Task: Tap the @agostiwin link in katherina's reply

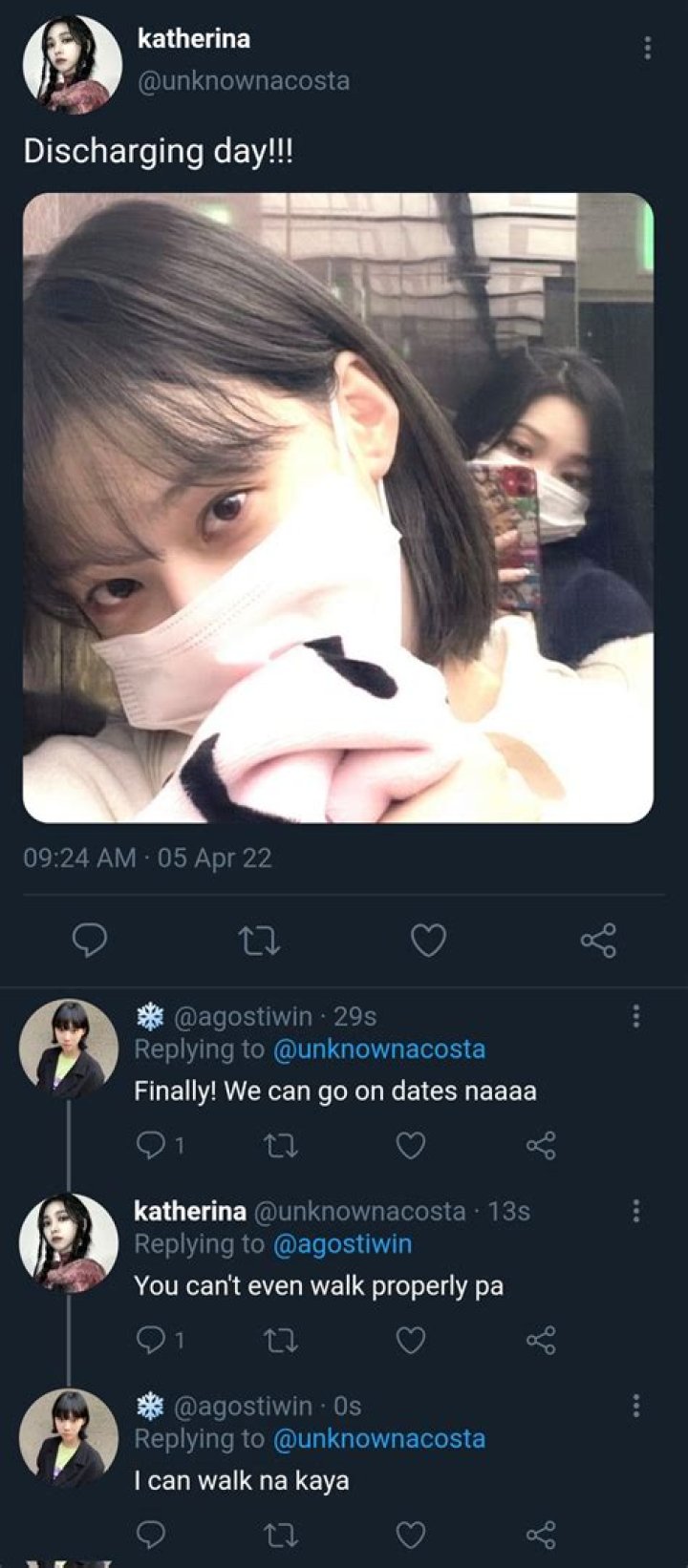Action: pyautogui.click(x=343, y=1243)
